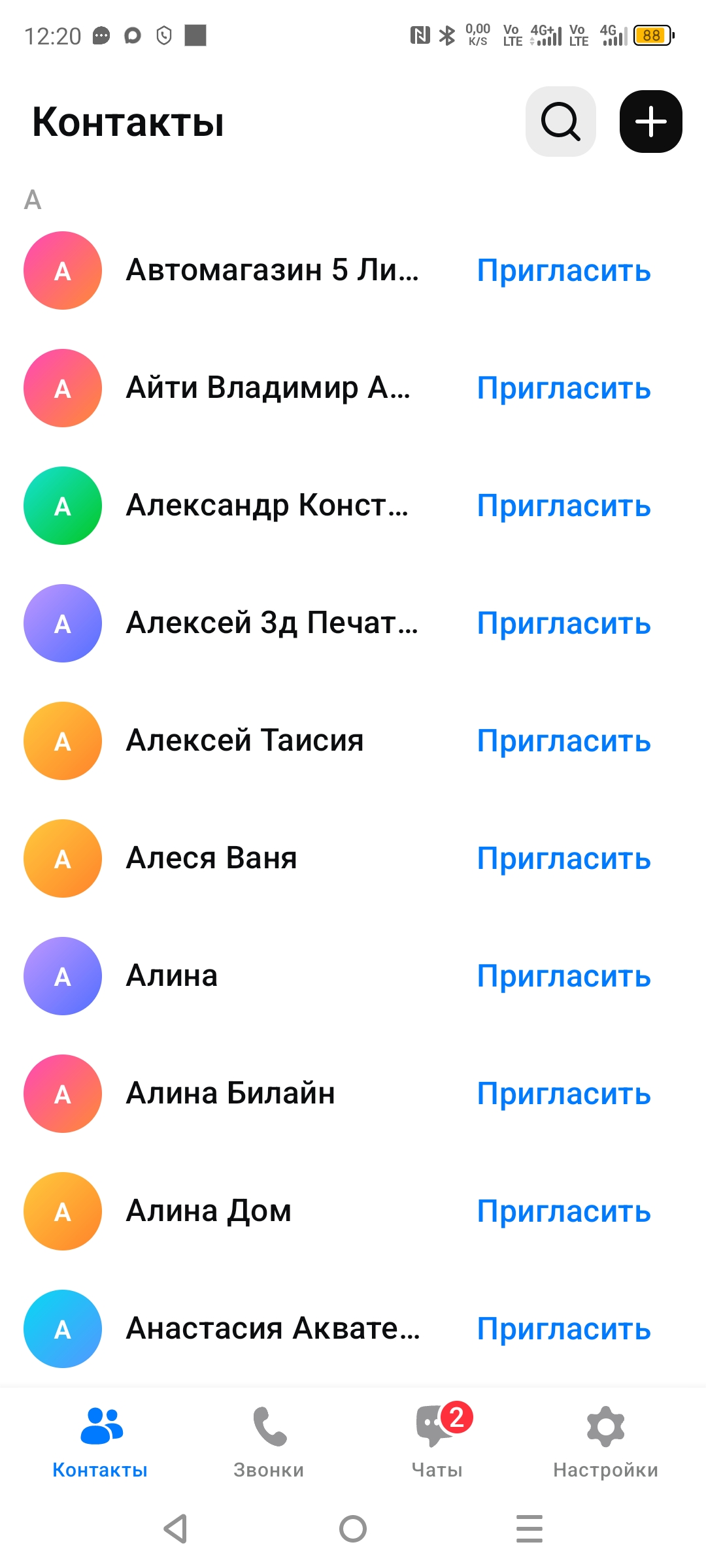This screenshot has width=706, height=1568.
Task: Open the contacts search icon
Action: 560,122
